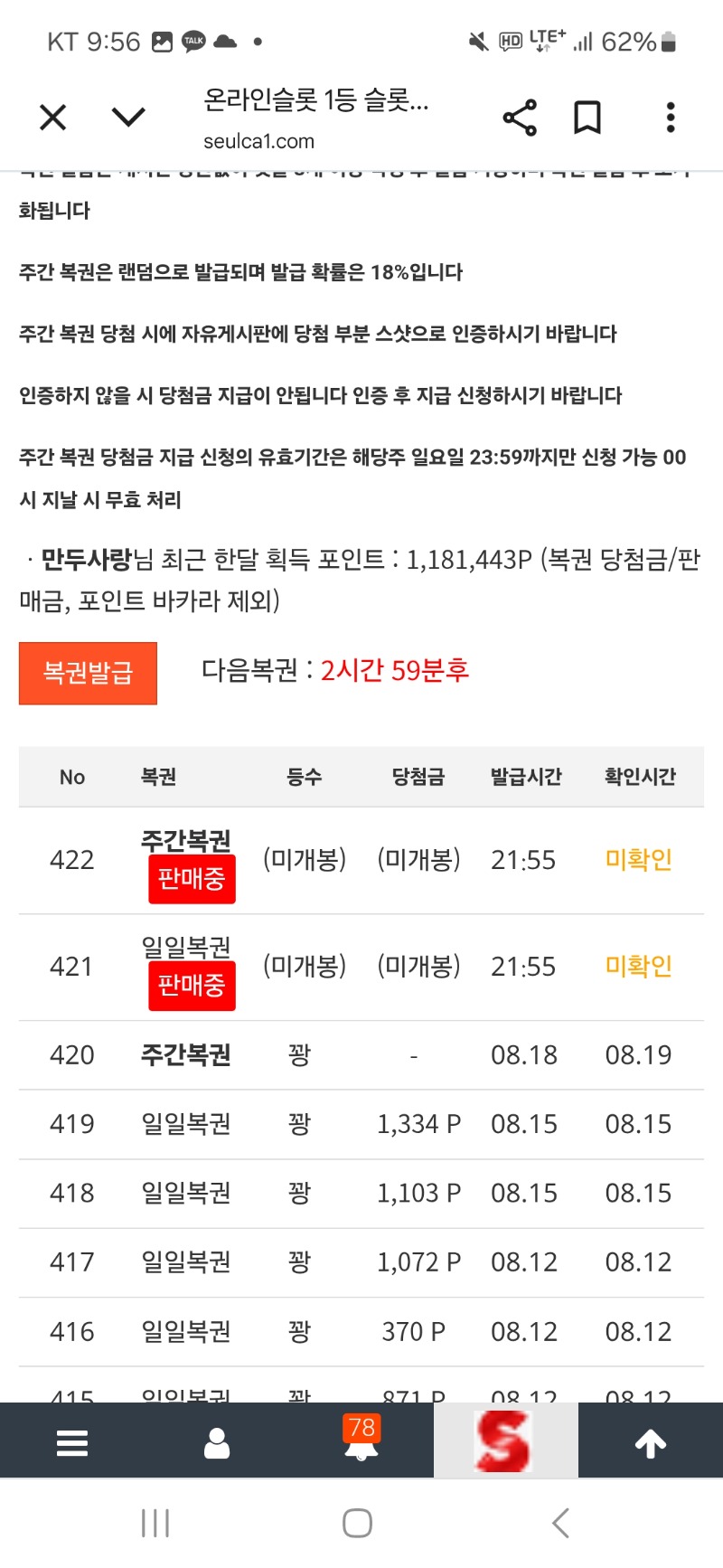Share this seulca1.com page
Screen dimensions: 723x1568
point(520,118)
